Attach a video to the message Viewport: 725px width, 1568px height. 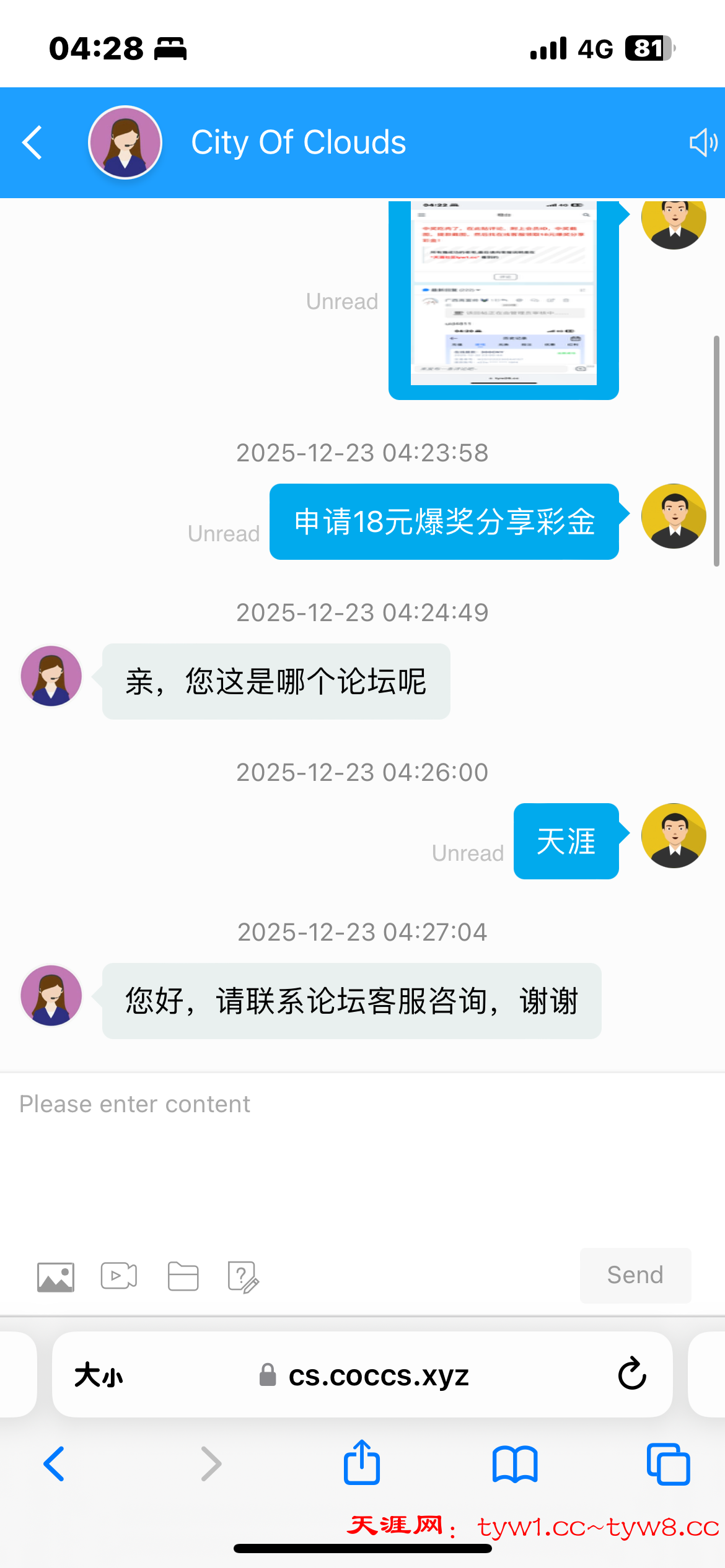[x=119, y=1276]
